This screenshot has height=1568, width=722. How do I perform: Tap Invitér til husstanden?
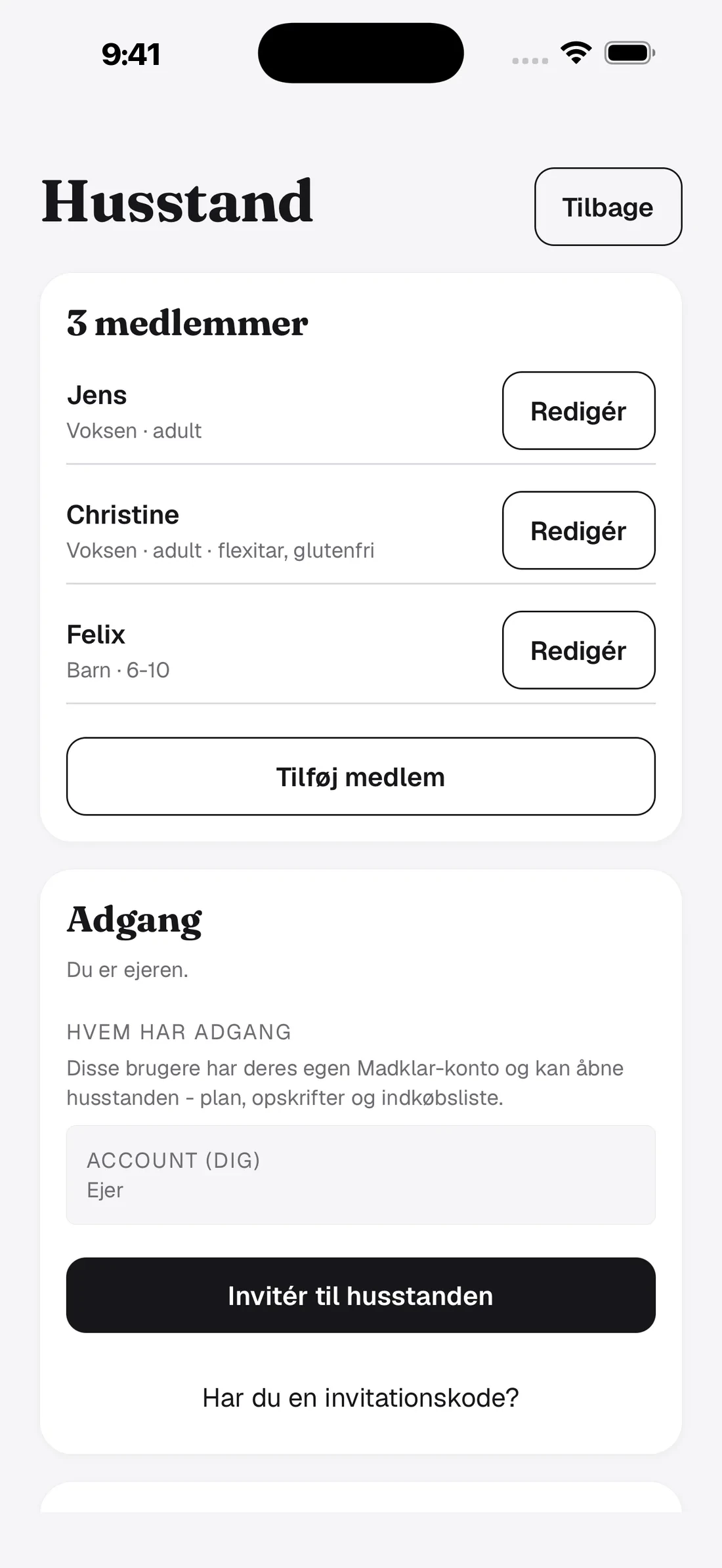coord(361,1295)
